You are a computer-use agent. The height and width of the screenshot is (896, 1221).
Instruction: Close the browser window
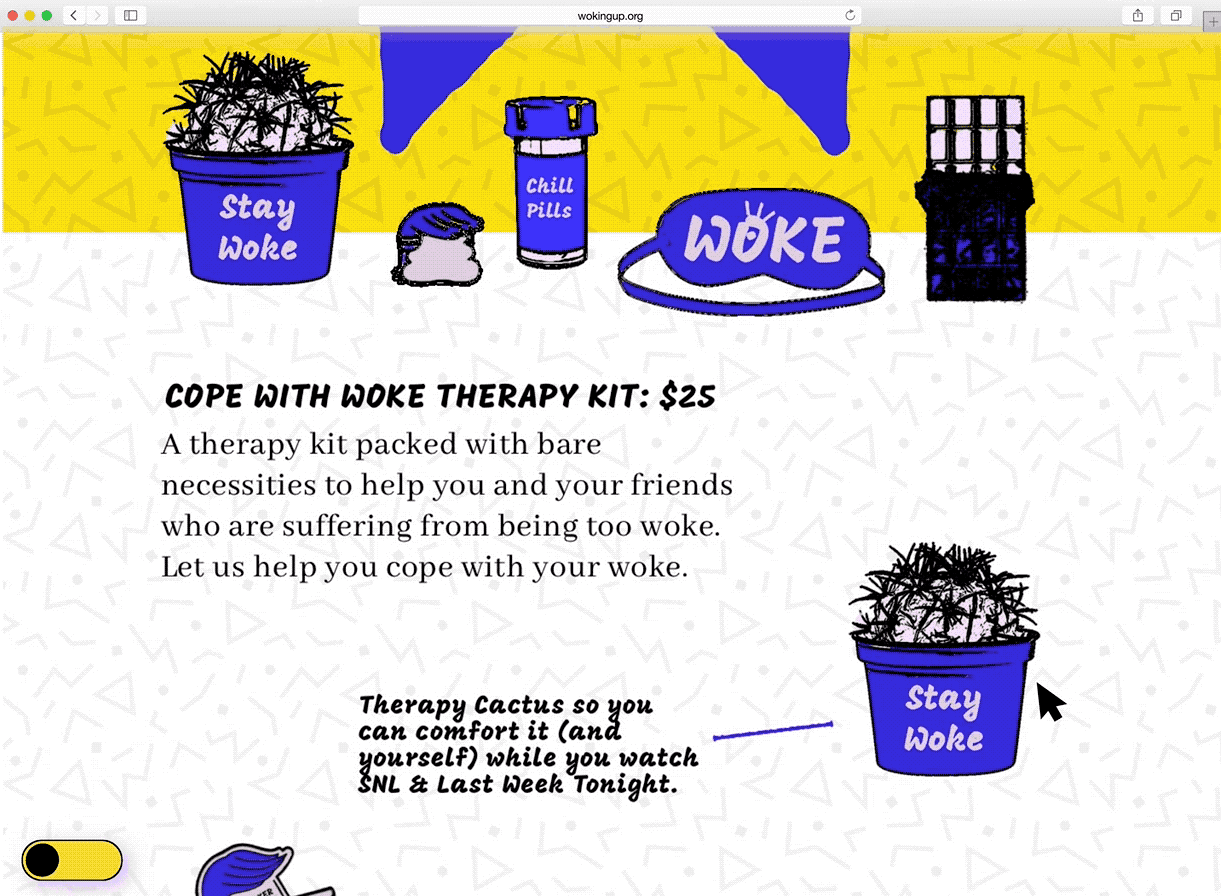click(13, 15)
